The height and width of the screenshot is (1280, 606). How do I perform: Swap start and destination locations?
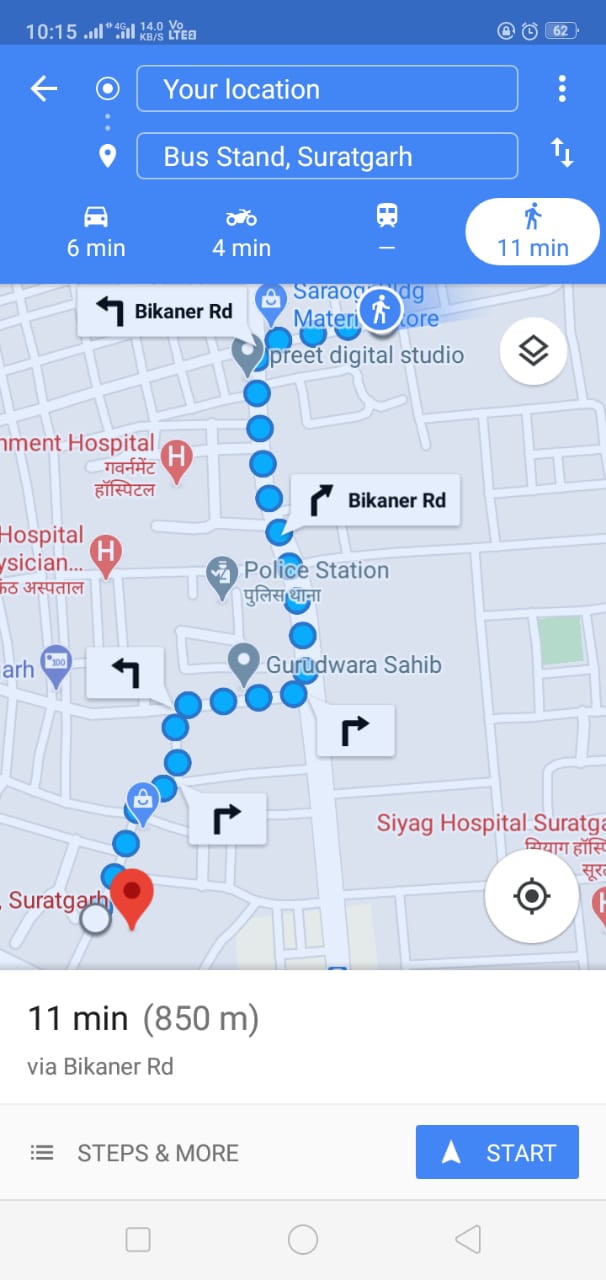click(562, 154)
